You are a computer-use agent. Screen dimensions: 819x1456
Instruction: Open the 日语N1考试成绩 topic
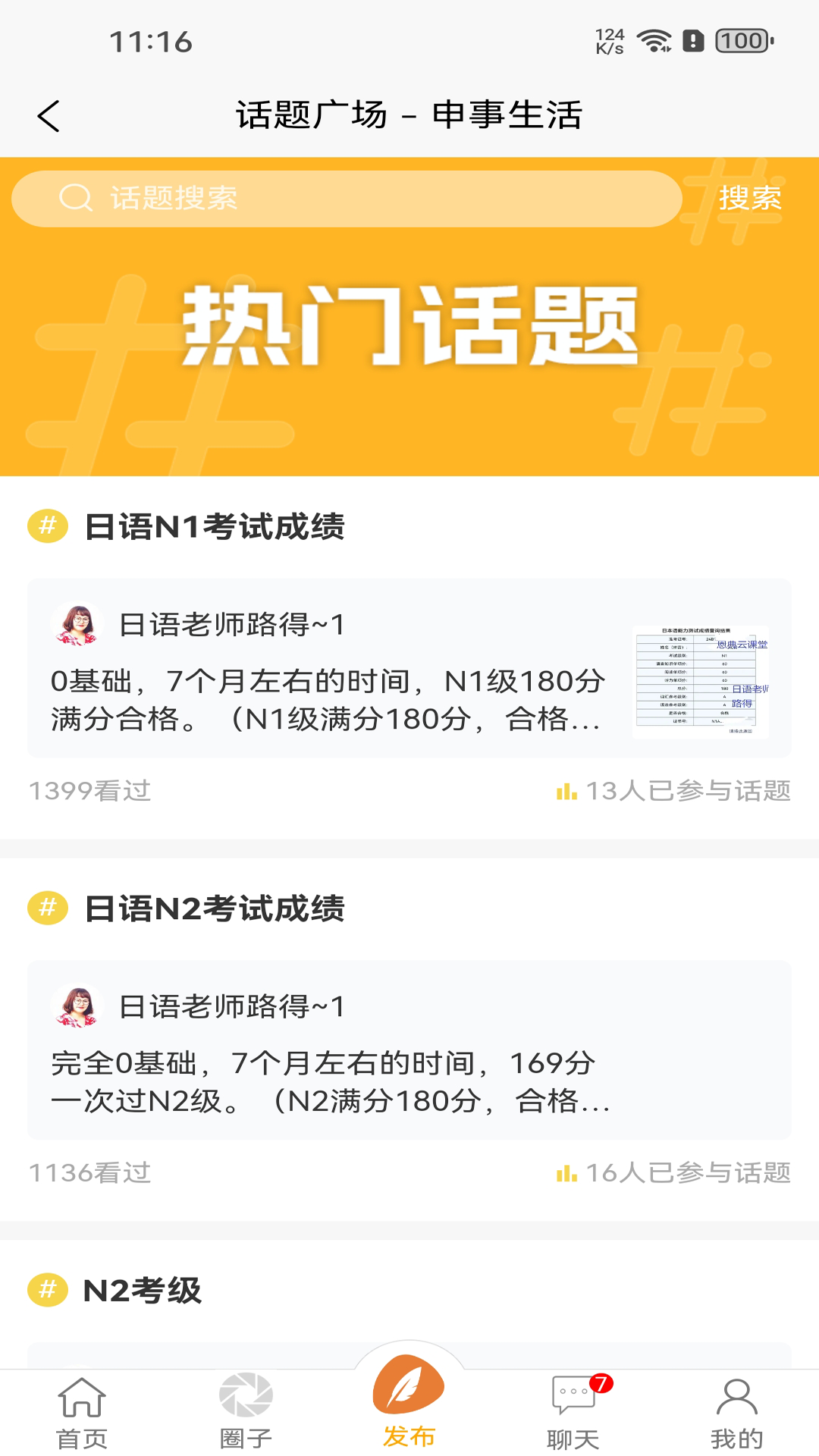214,526
